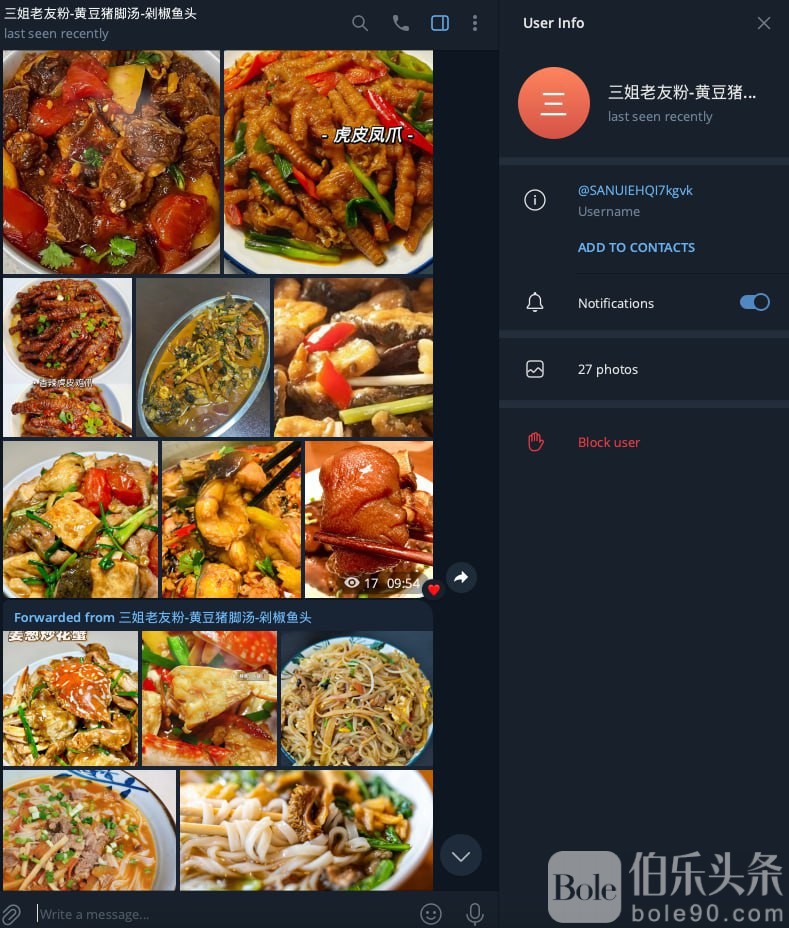Select Block user
Image resolution: width=789 pixels, height=928 pixels.
(x=608, y=442)
